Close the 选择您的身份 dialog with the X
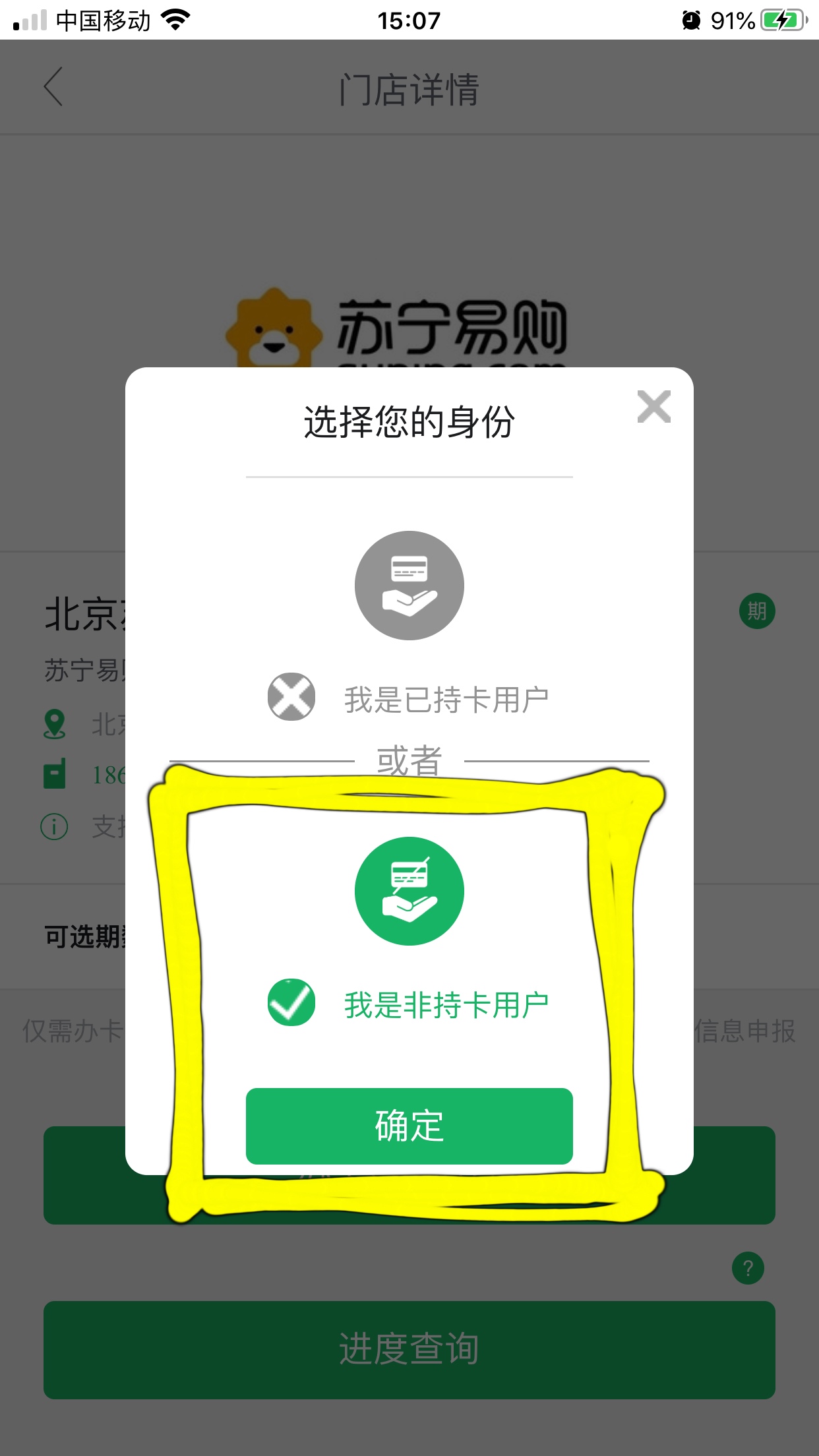This screenshot has height=1456, width=819. tap(654, 406)
